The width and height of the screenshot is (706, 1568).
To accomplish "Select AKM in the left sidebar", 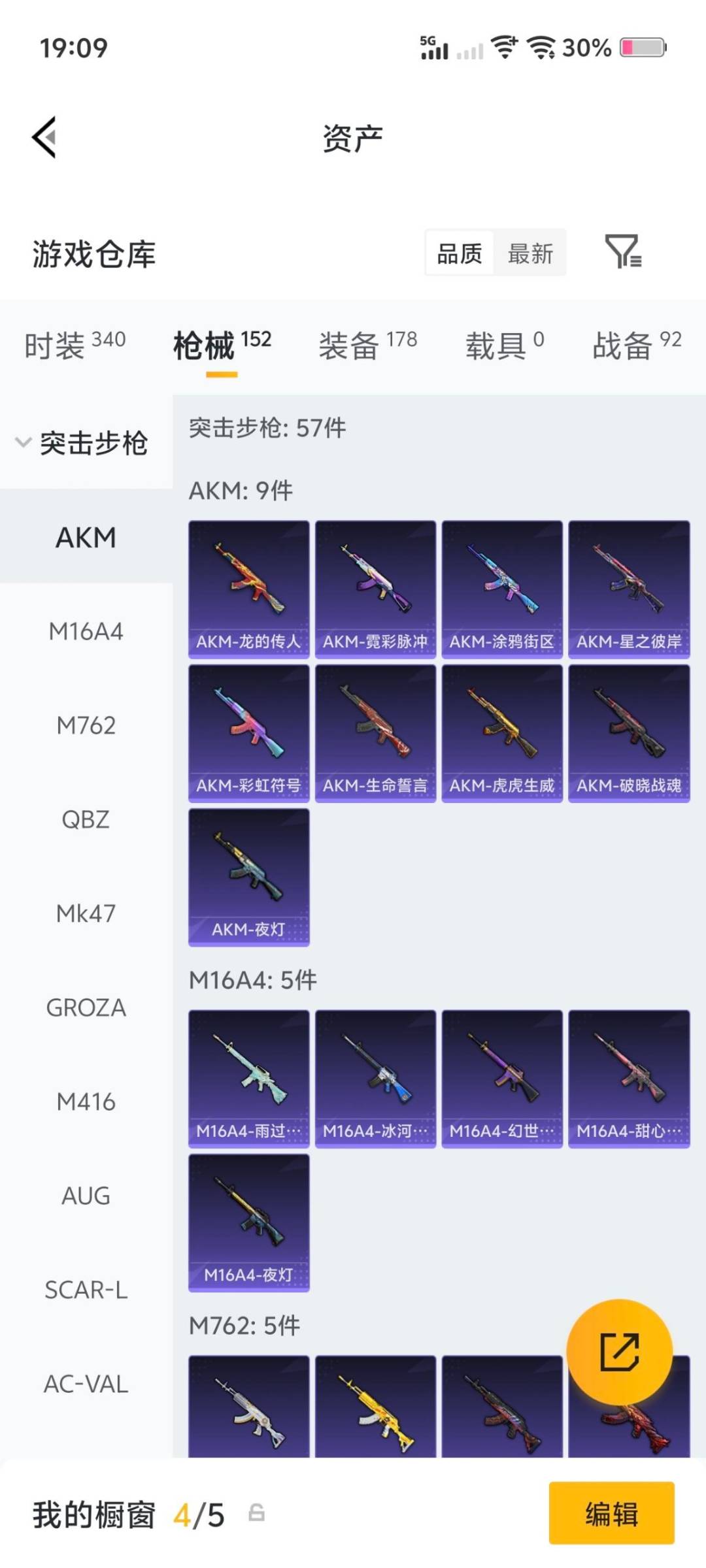I will click(85, 537).
